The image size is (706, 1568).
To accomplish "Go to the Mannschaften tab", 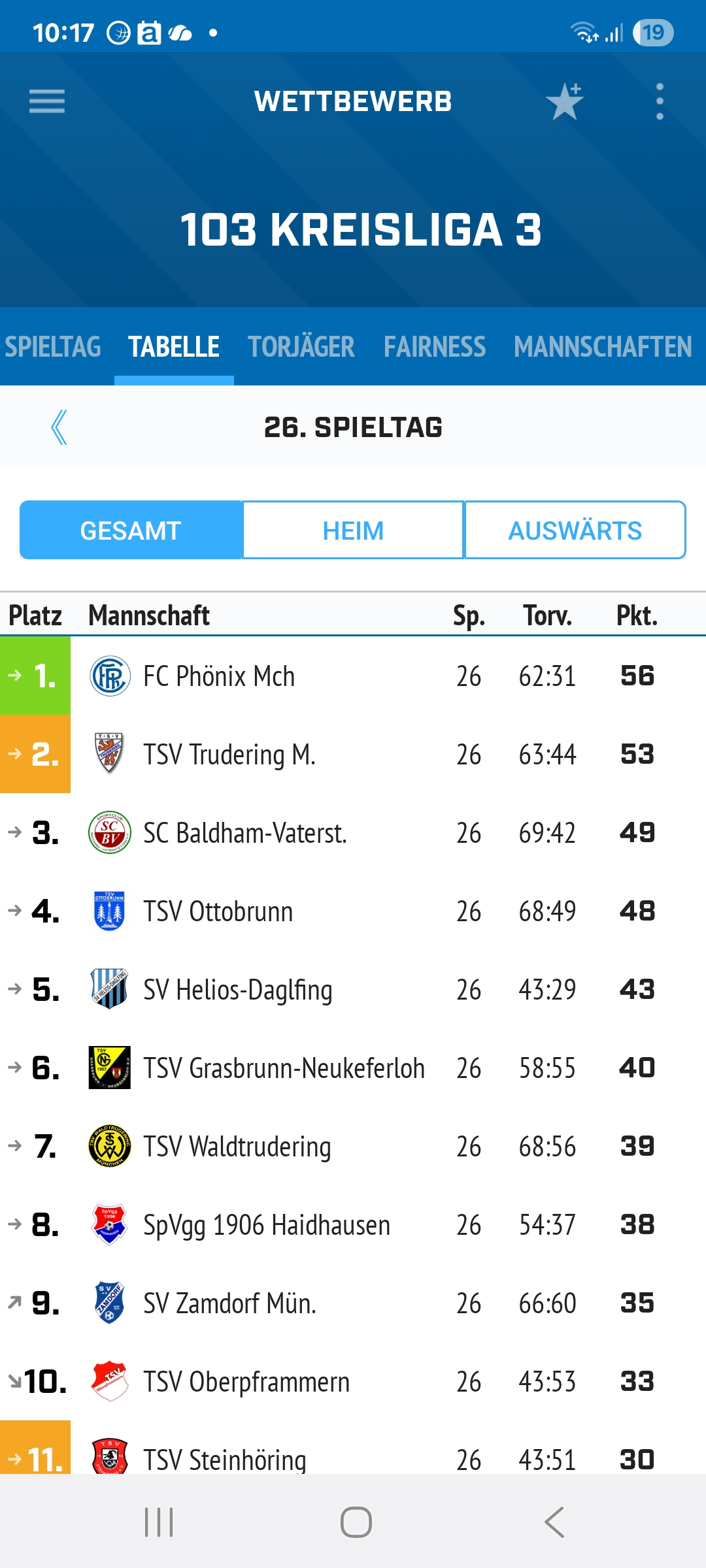I will coord(603,347).
